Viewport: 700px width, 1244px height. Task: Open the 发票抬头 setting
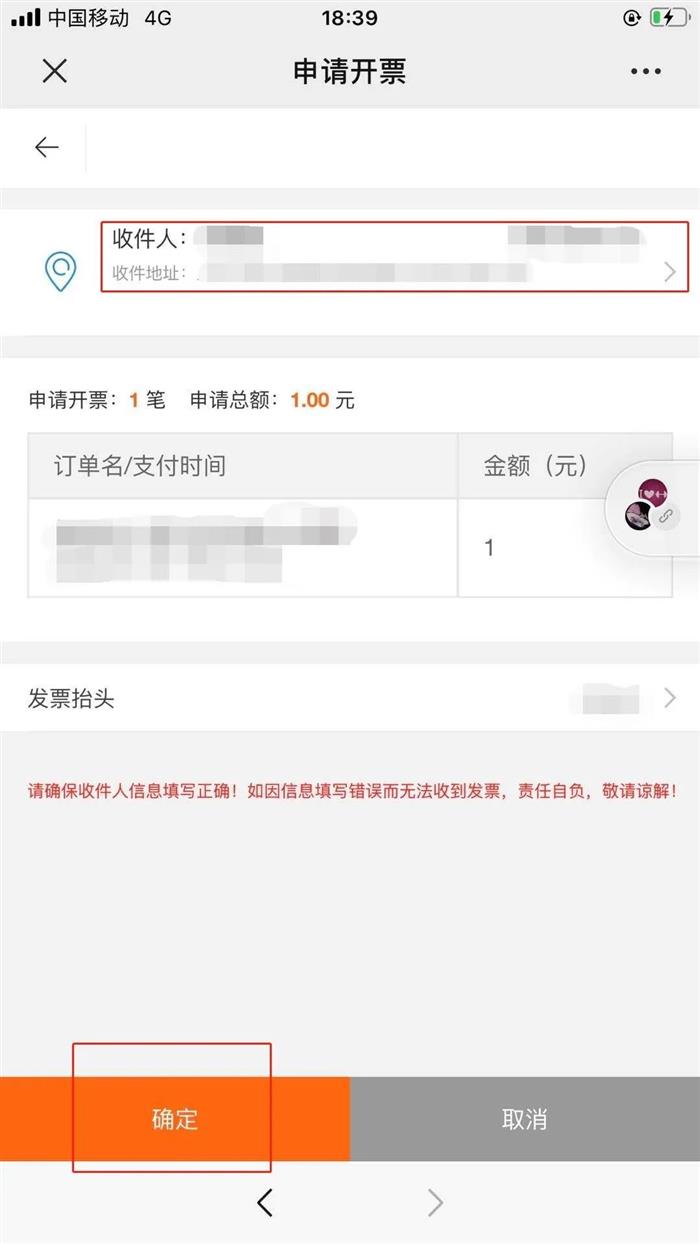(x=350, y=698)
